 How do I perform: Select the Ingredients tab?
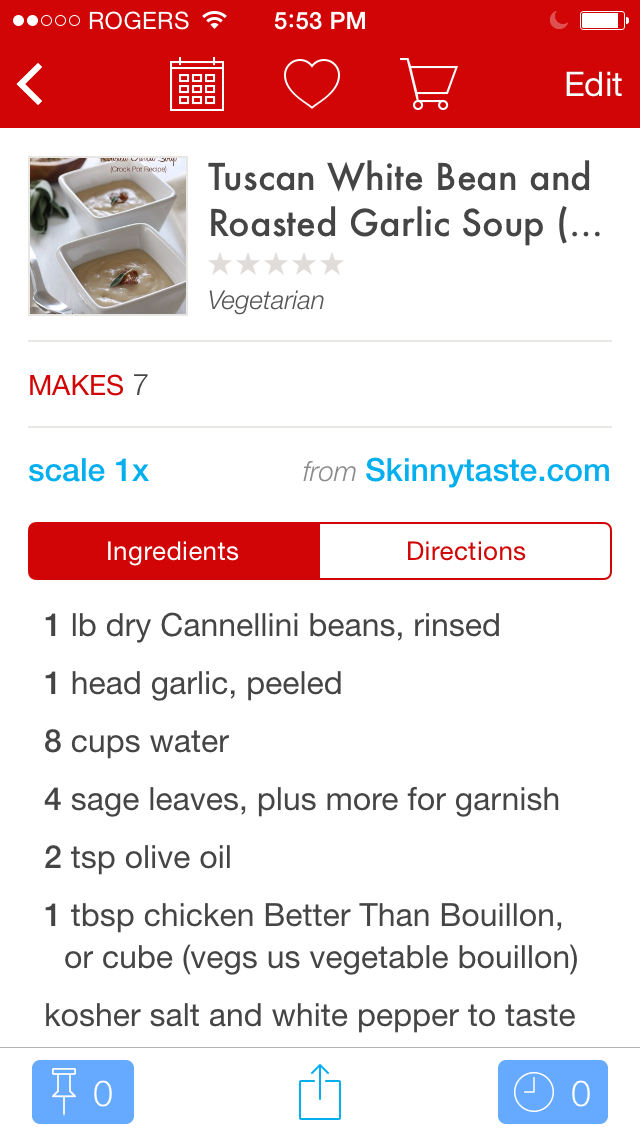pos(173,551)
